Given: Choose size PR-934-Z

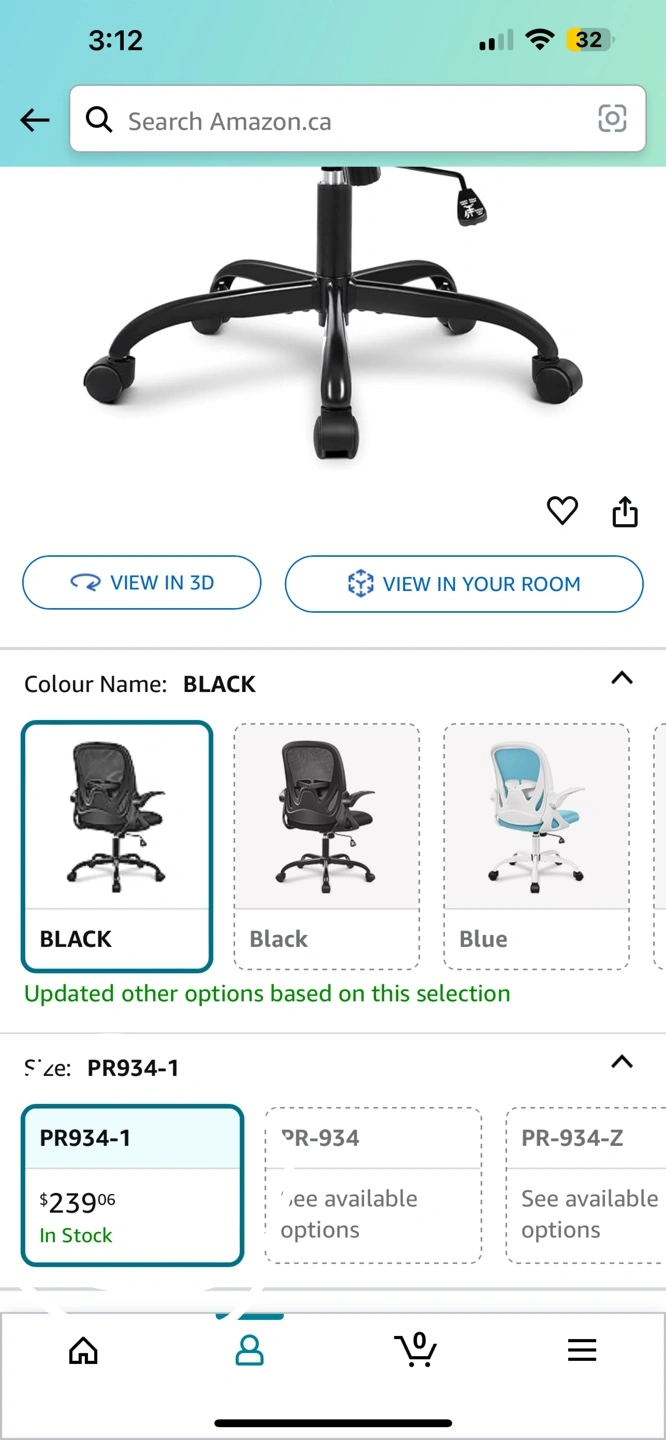Looking at the screenshot, I should coord(587,1185).
